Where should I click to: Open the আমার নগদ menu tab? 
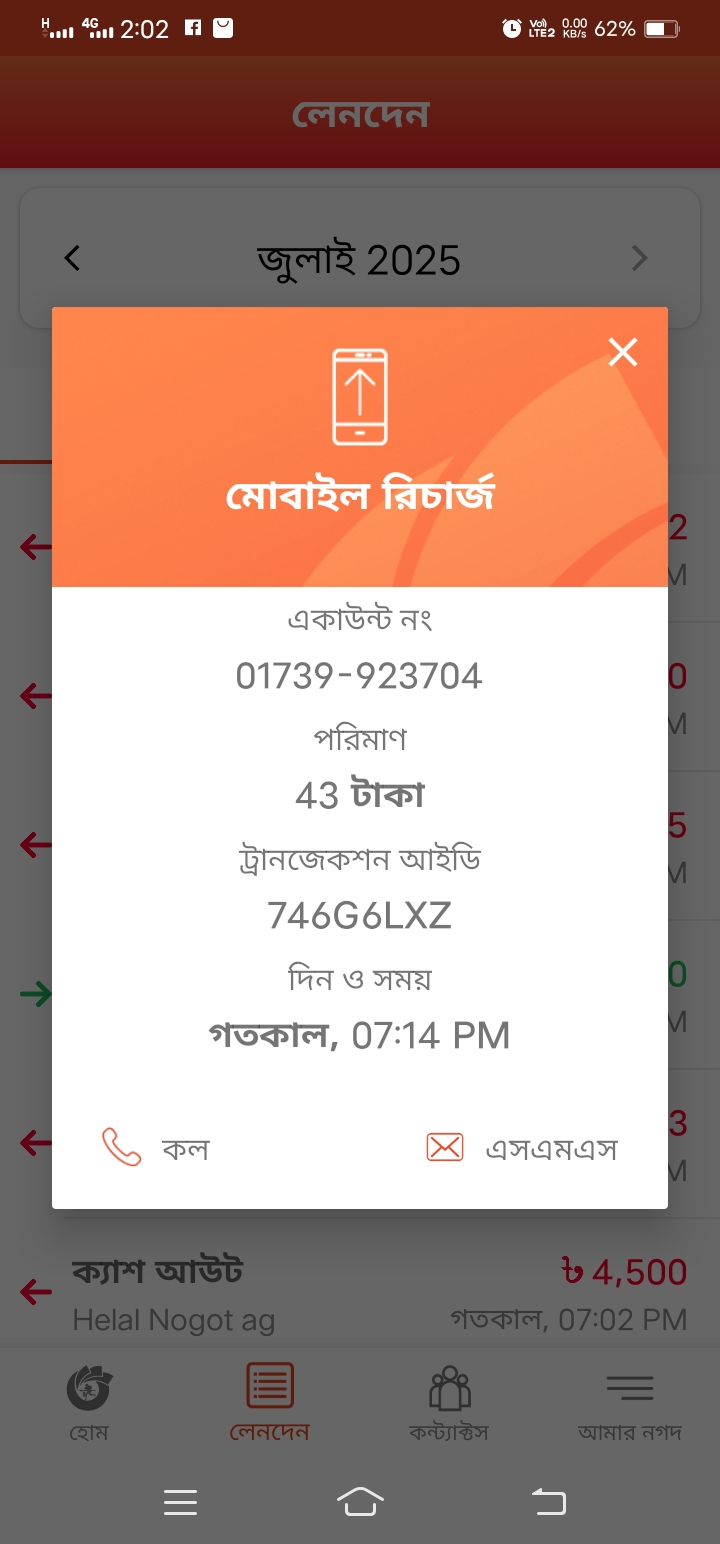(x=629, y=1404)
